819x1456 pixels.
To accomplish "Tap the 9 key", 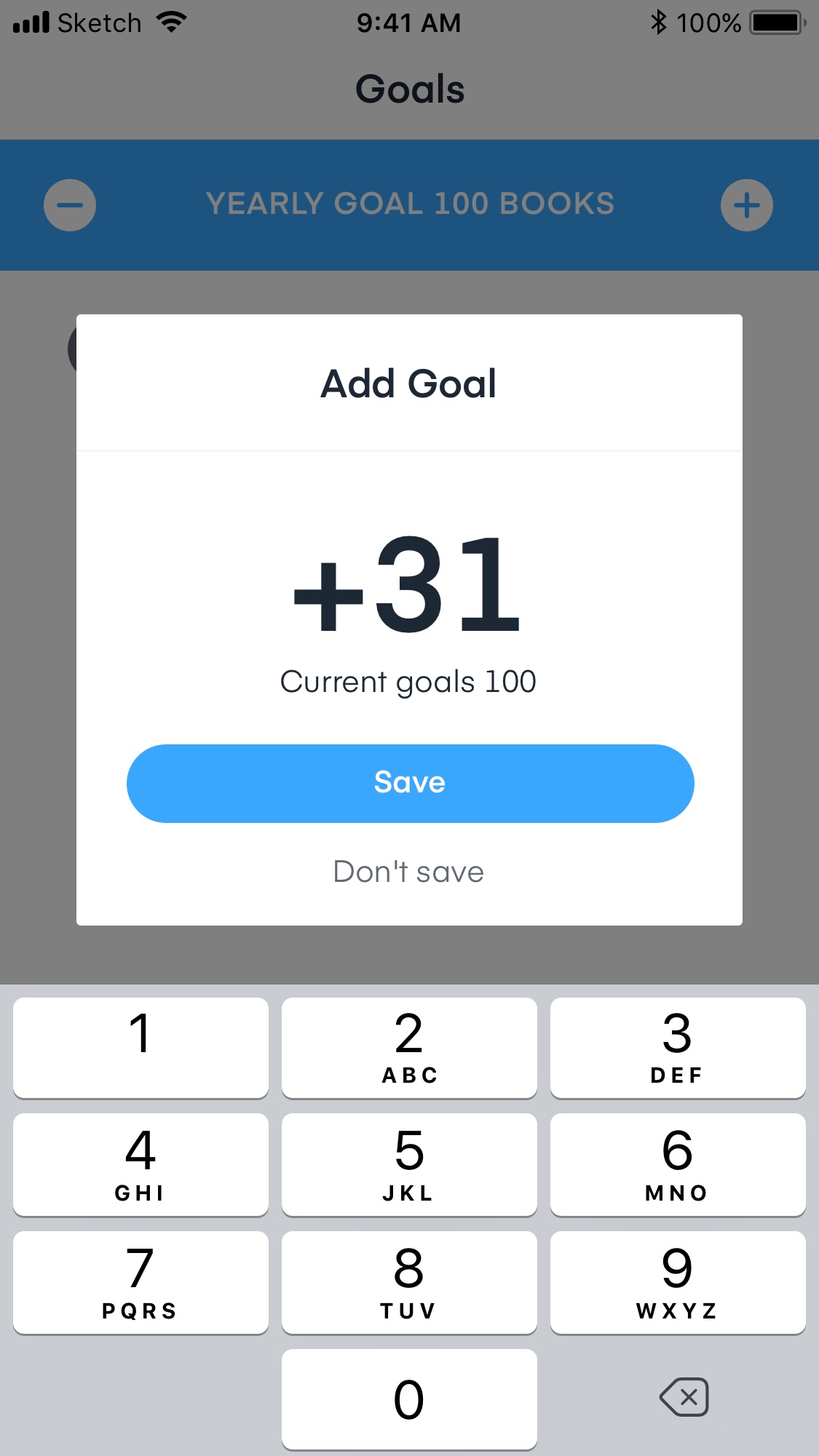I will pyautogui.click(x=678, y=1282).
